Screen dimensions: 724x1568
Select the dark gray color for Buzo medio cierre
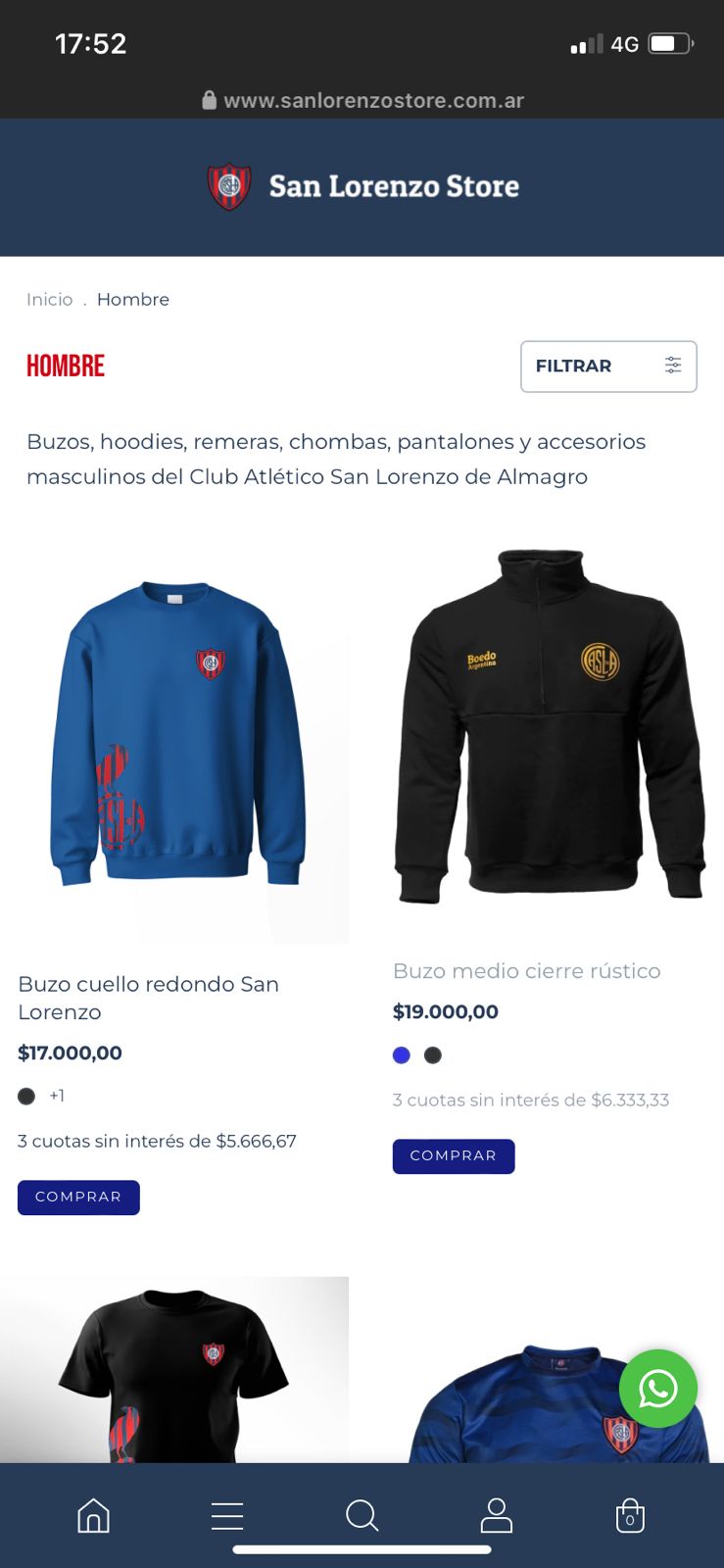(433, 1055)
